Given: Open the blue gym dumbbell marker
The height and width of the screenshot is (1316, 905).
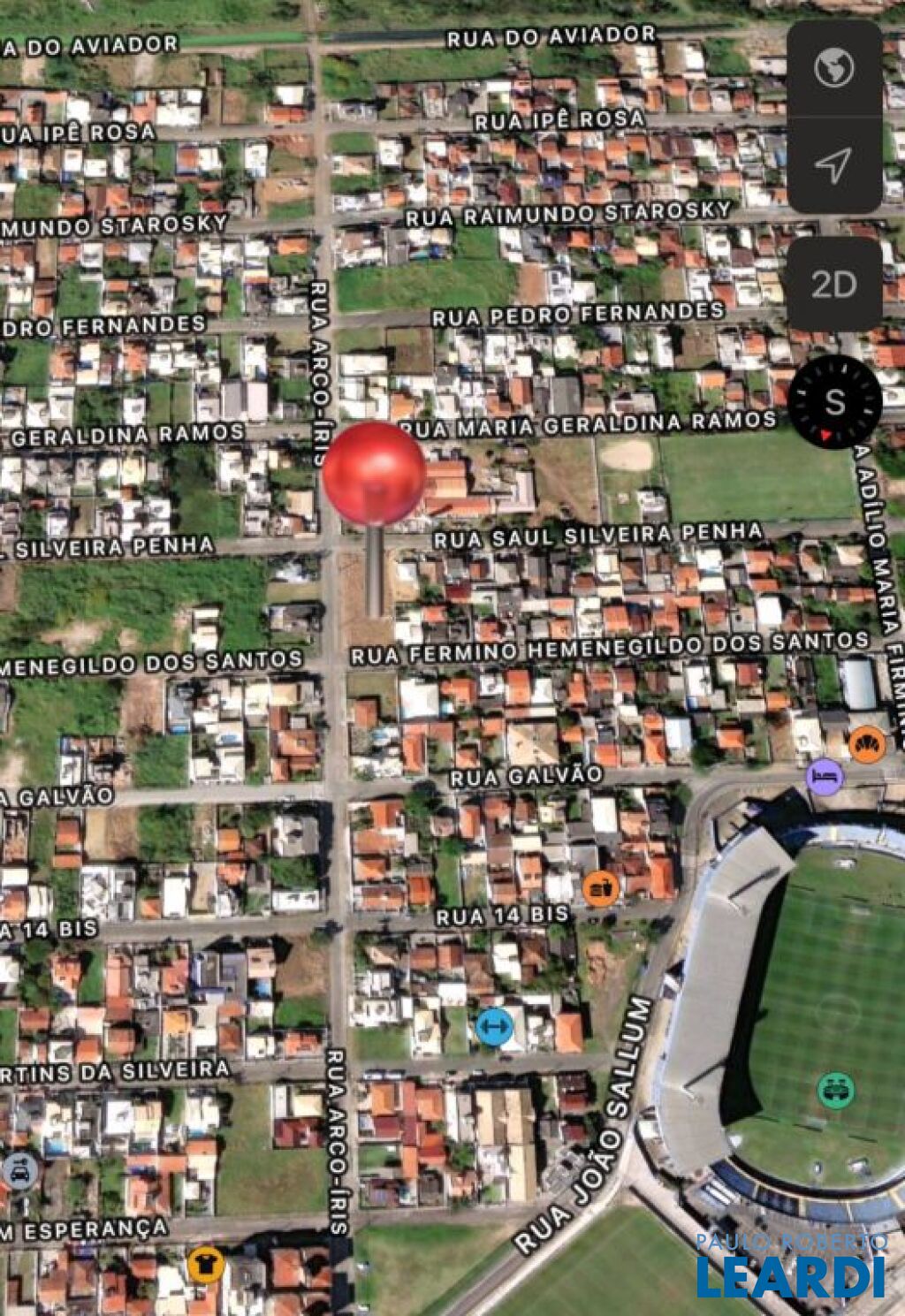Looking at the screenshot, I should pos(494,1027).
